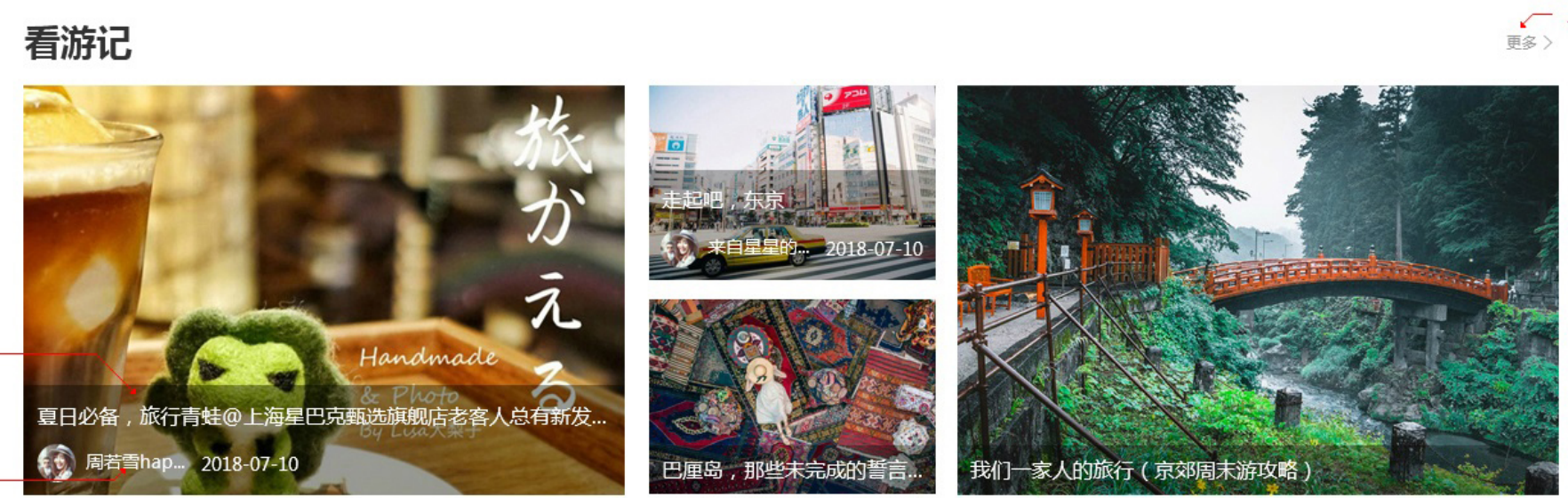
Task: View author 来自星星的... profile
Action: [757, 248]
